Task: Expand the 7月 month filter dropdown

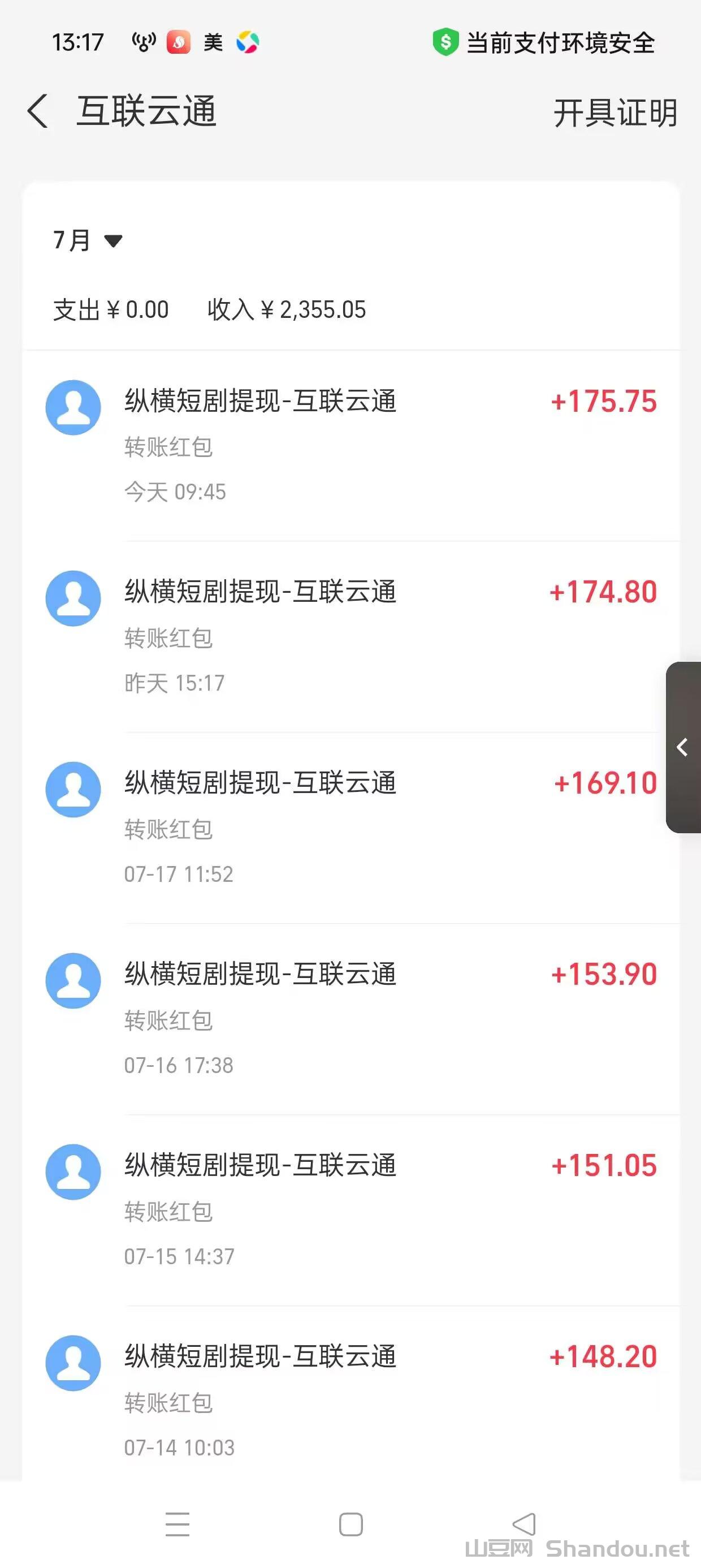Action: tap(85, 239)
